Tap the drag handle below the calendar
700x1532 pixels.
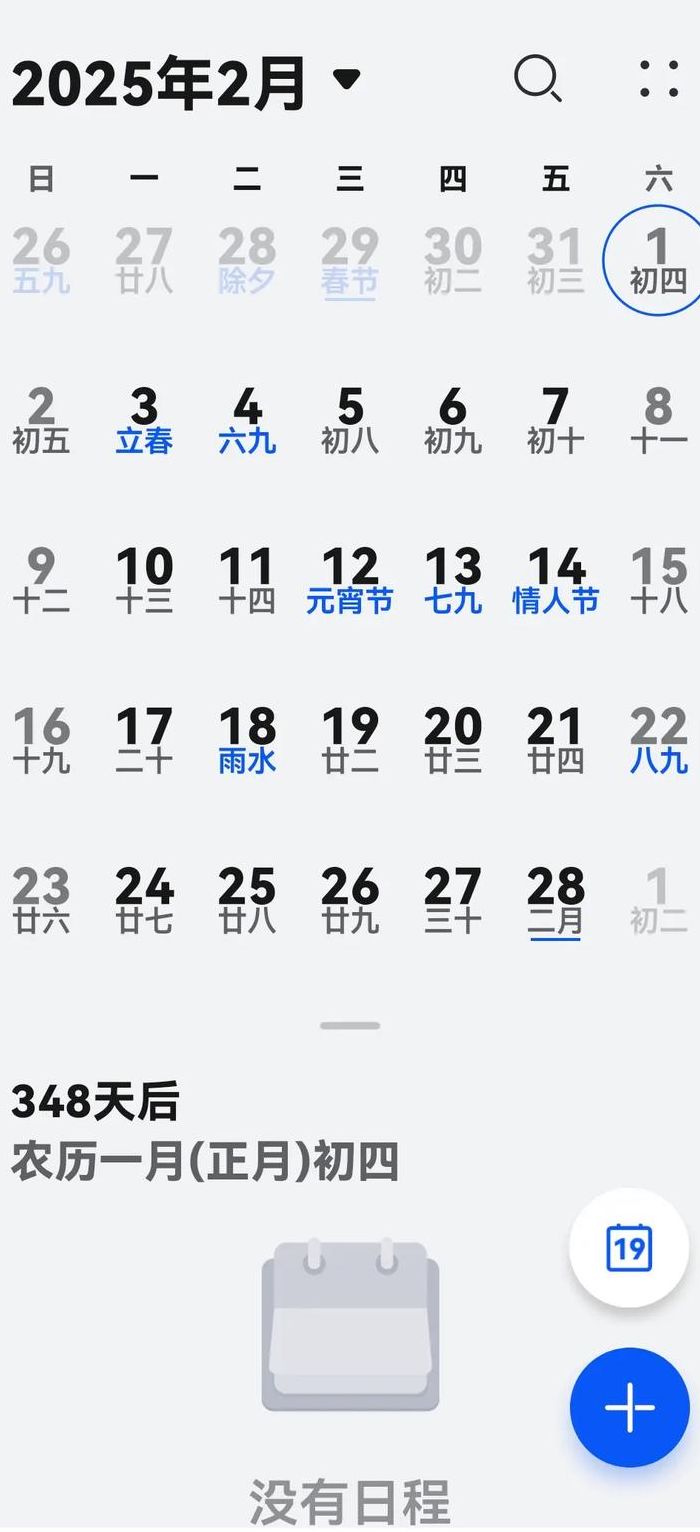[350, 1025]
